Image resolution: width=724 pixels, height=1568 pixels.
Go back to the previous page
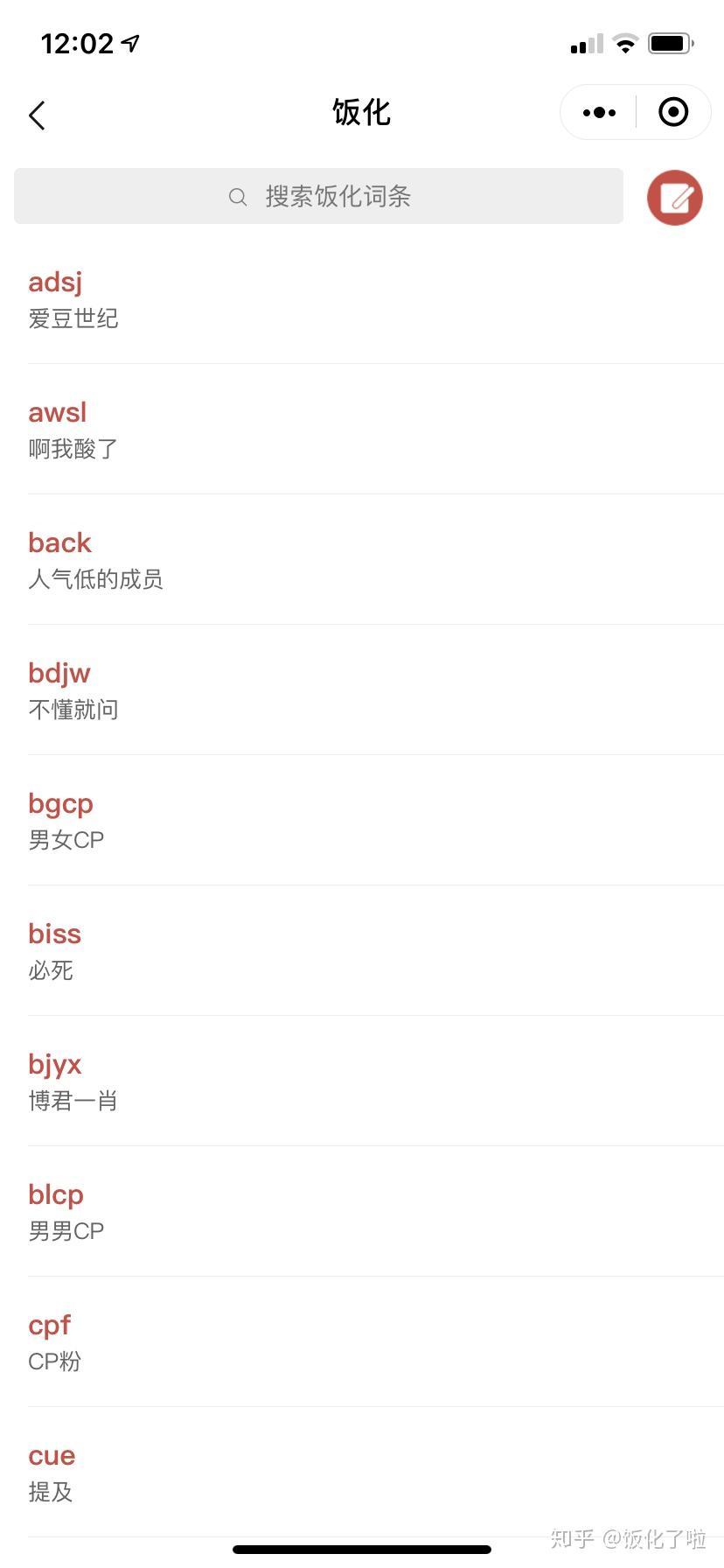pyautogui.click(x=37, y=115)
